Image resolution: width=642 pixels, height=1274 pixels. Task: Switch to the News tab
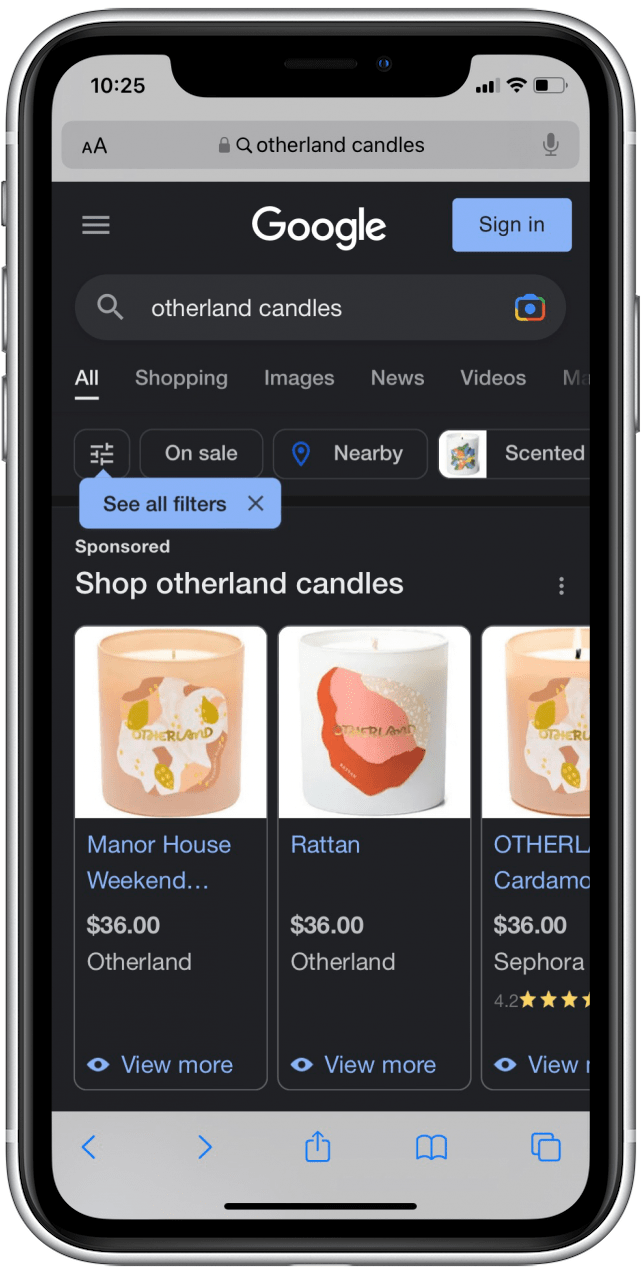[x=397, y=378]
